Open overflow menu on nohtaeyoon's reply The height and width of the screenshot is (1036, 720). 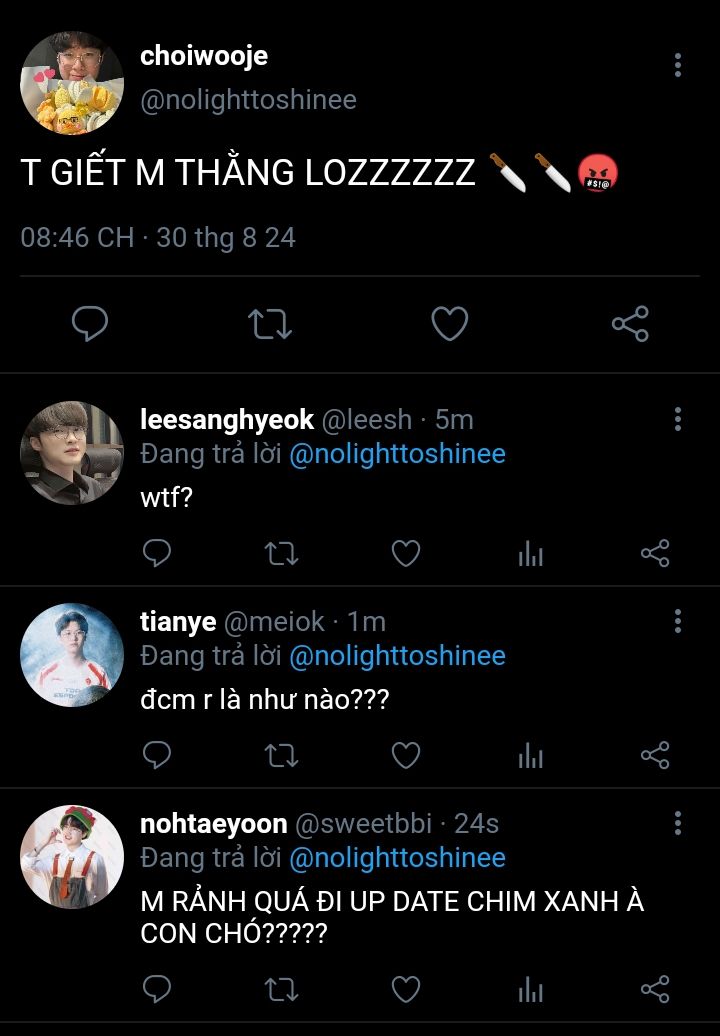pos(677,823)
